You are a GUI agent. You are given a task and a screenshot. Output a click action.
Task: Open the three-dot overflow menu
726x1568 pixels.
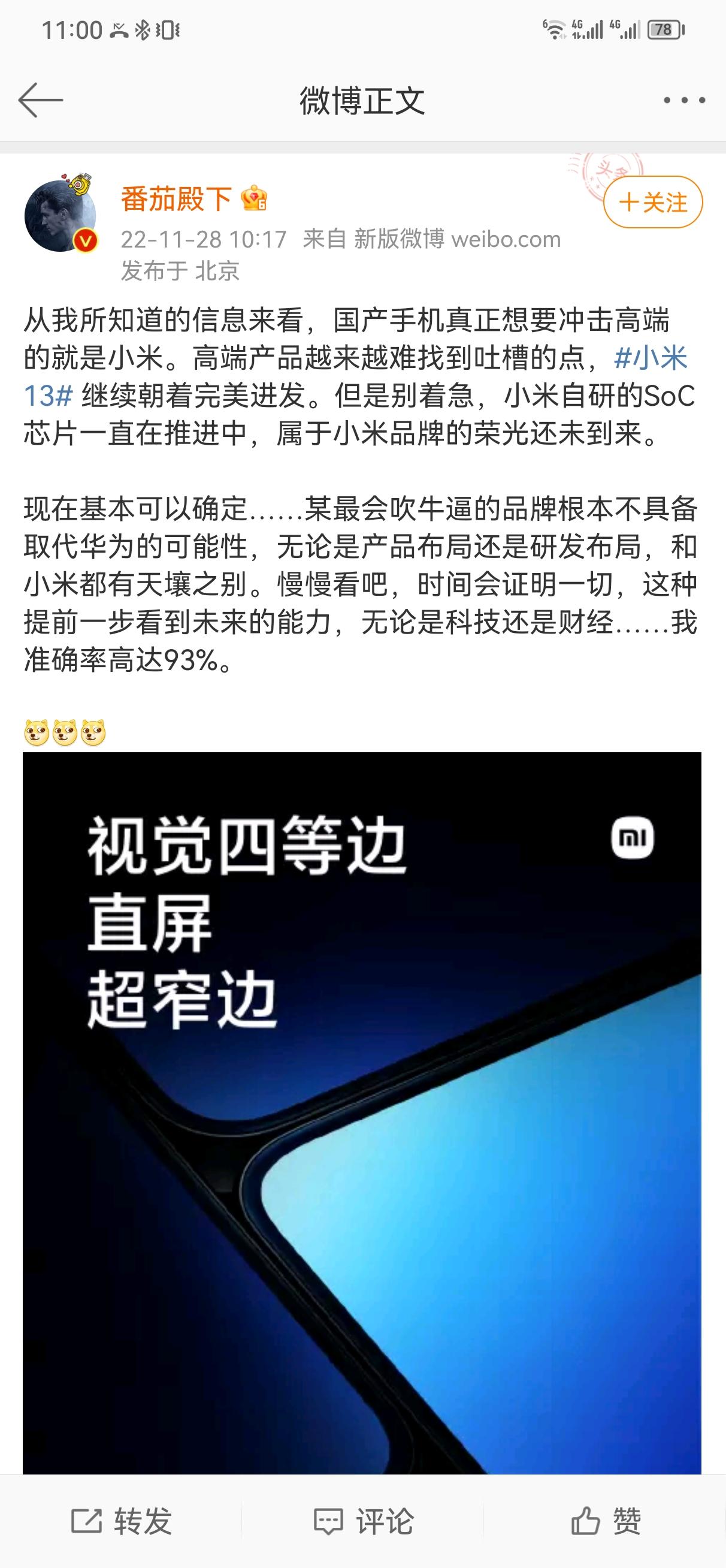[x=684, y=101]
